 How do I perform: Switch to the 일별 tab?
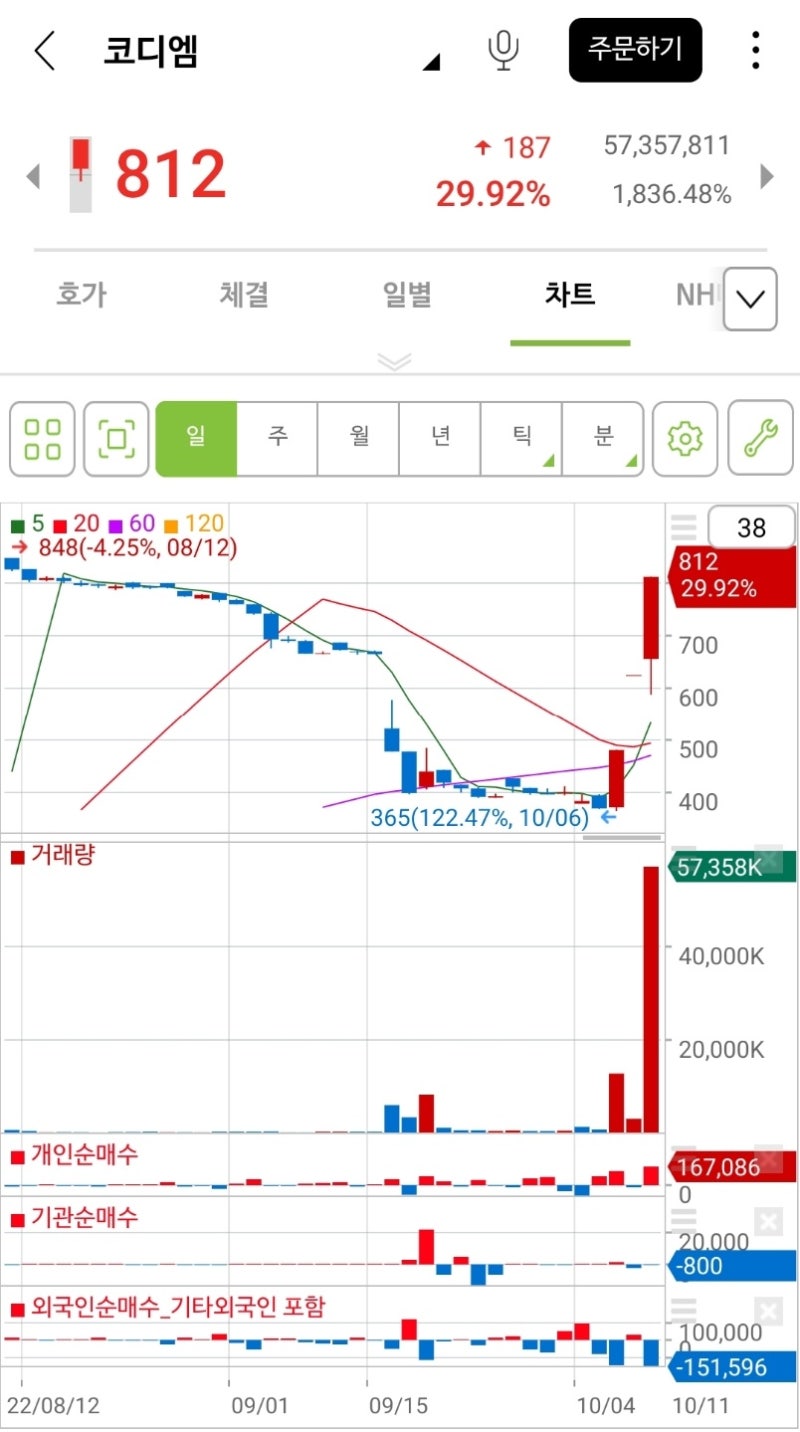[x=407, y=295]
